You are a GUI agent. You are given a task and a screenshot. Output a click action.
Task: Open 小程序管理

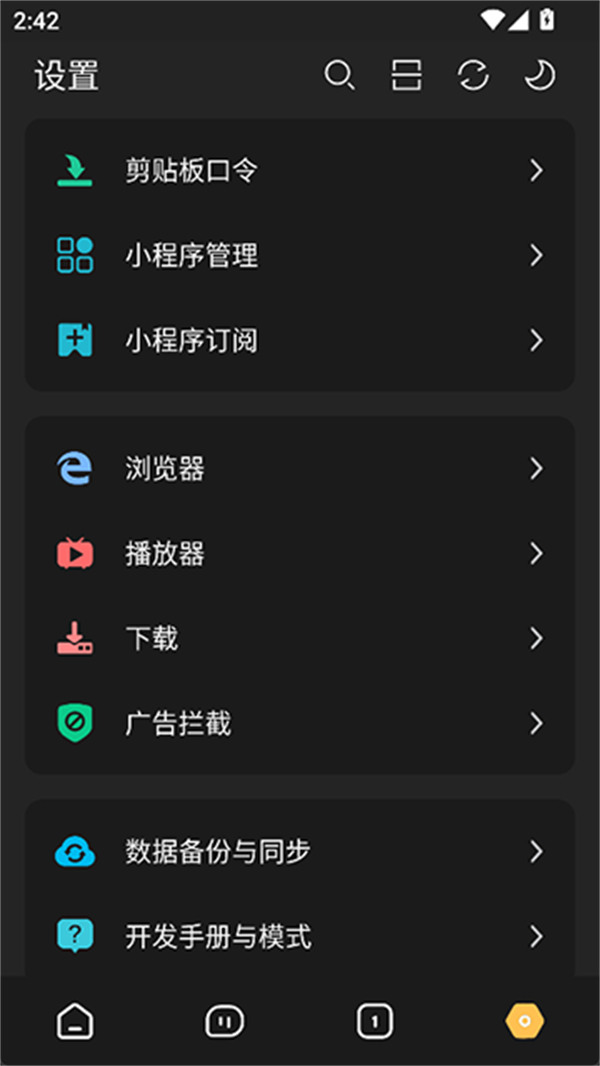coord(300,256)
